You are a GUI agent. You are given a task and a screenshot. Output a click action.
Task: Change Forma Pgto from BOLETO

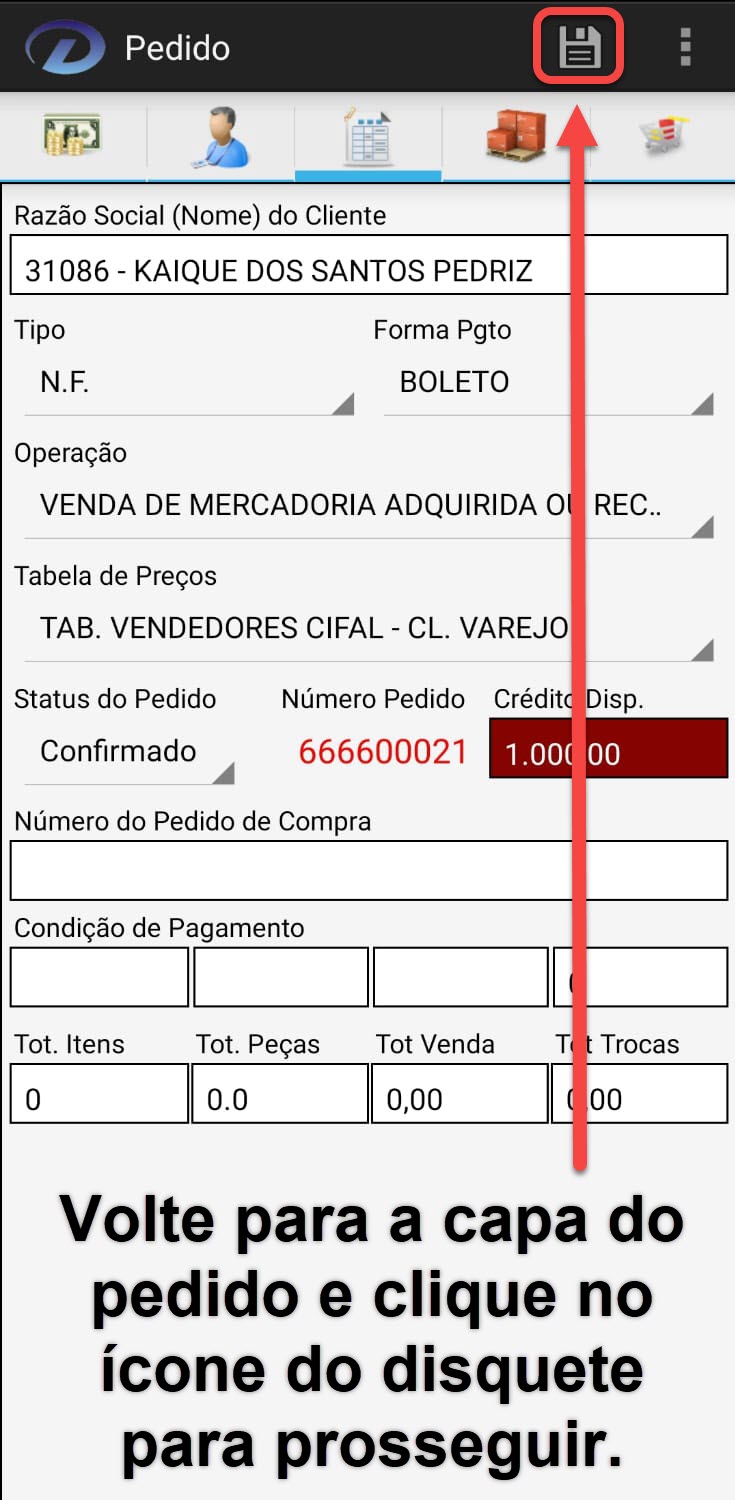click(x=548, y=383)
